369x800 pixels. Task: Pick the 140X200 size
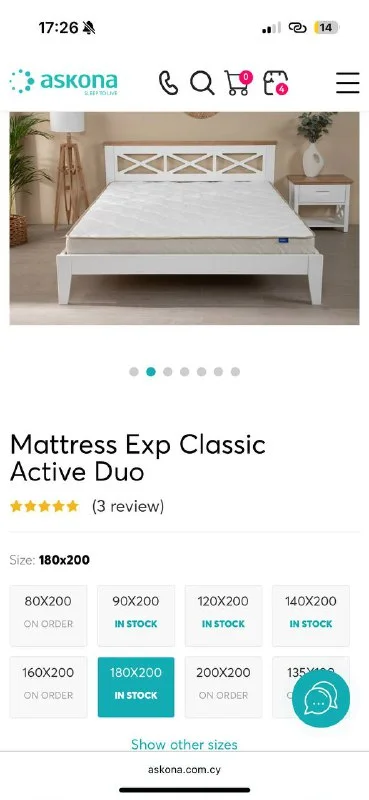click(311, 615)
